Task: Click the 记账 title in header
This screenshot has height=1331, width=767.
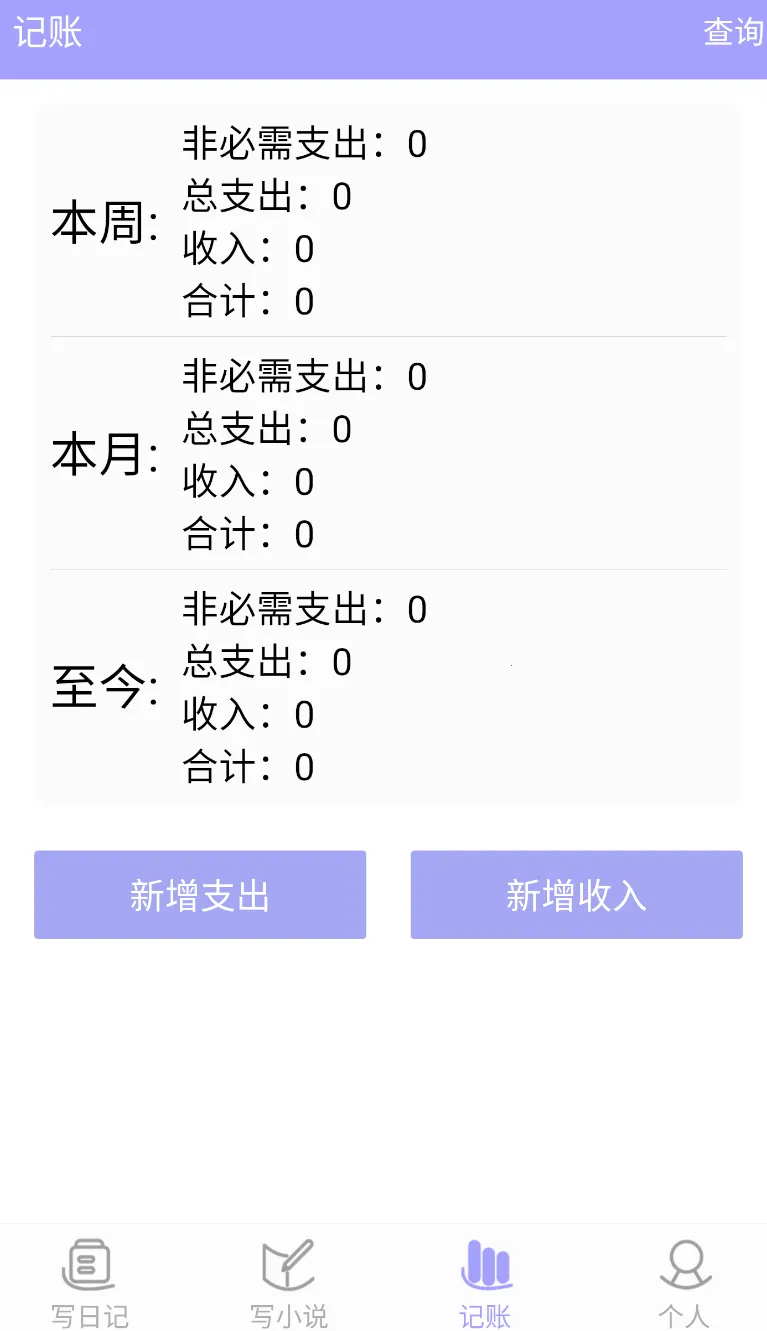Action: 48,32
